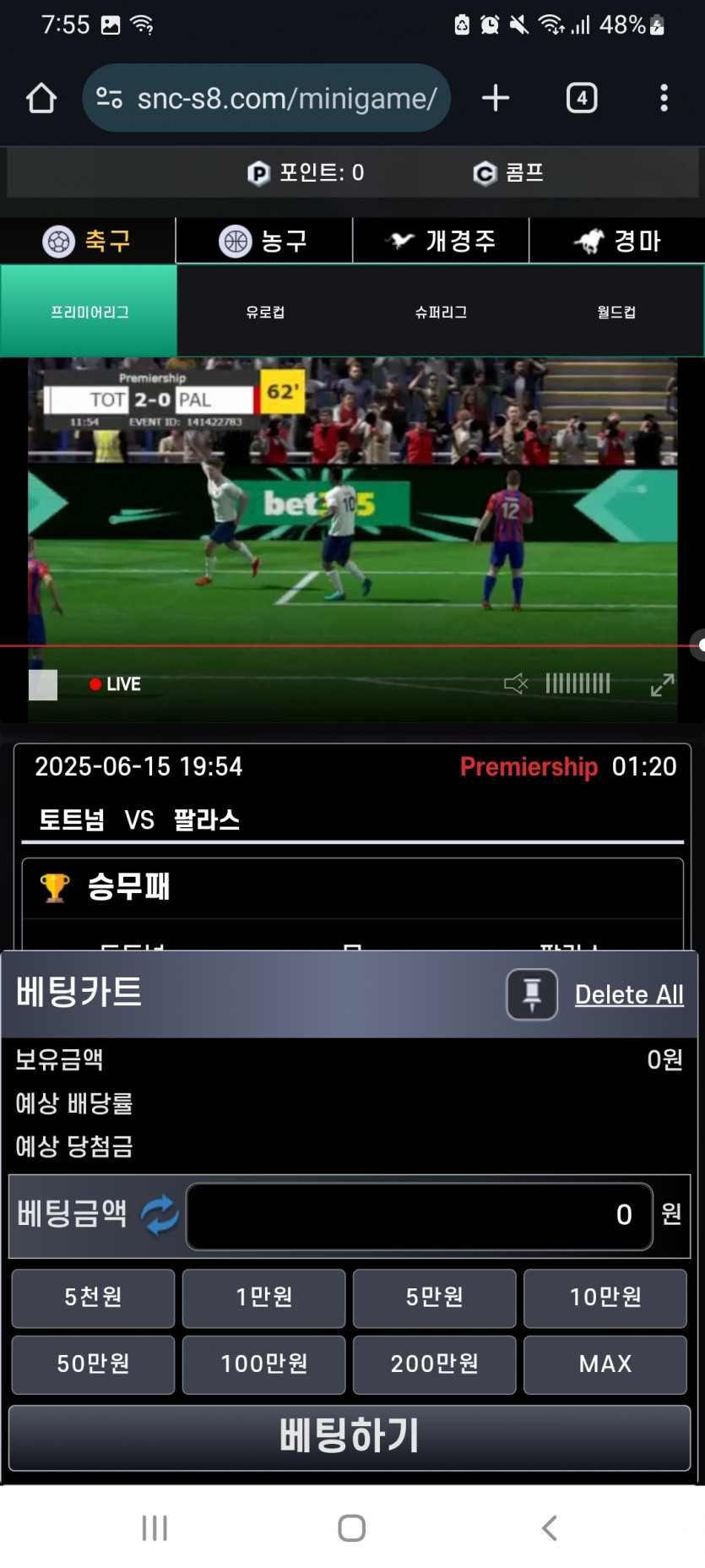
Task: Tap the Delete All link
Action: pos(629,995)
